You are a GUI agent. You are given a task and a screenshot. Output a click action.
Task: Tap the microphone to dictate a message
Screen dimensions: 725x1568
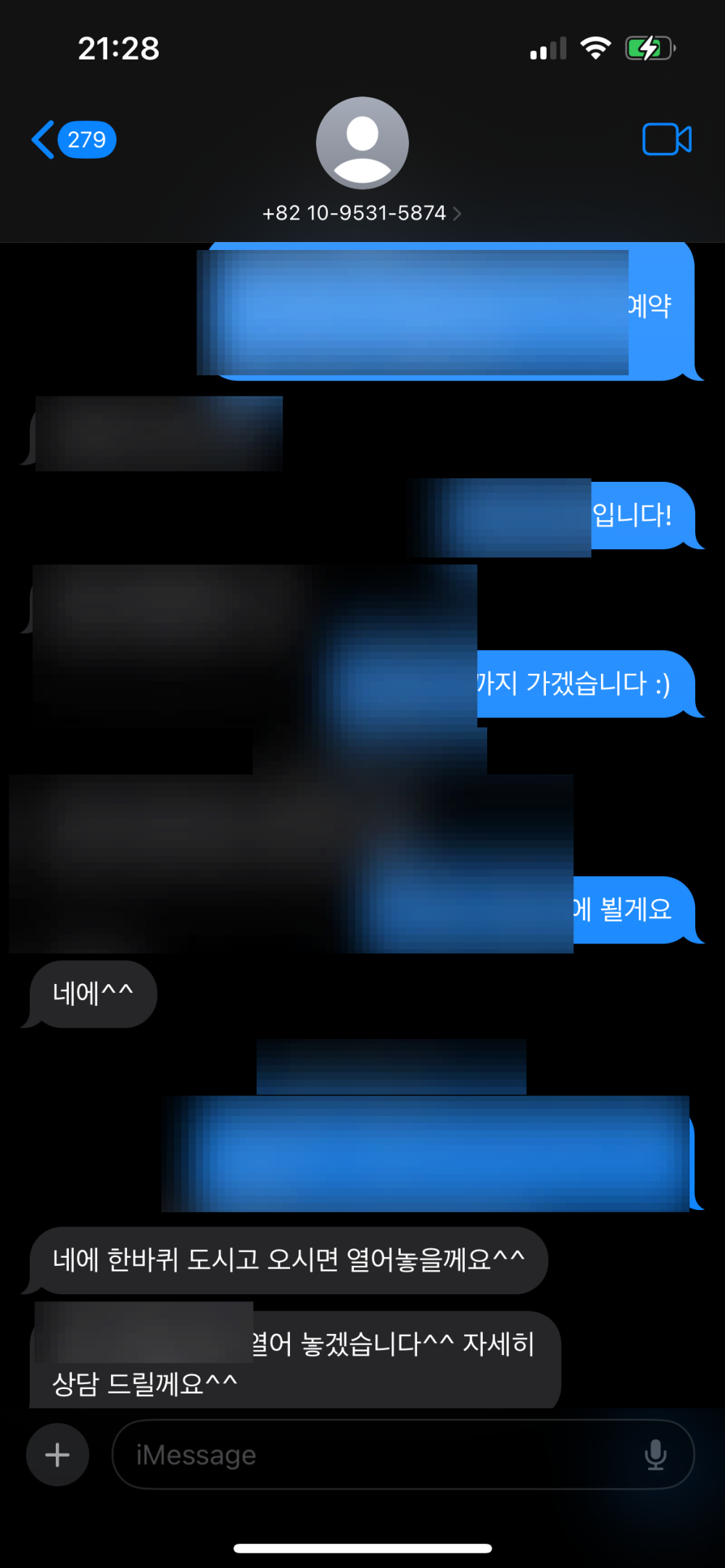click(655, 1454)
